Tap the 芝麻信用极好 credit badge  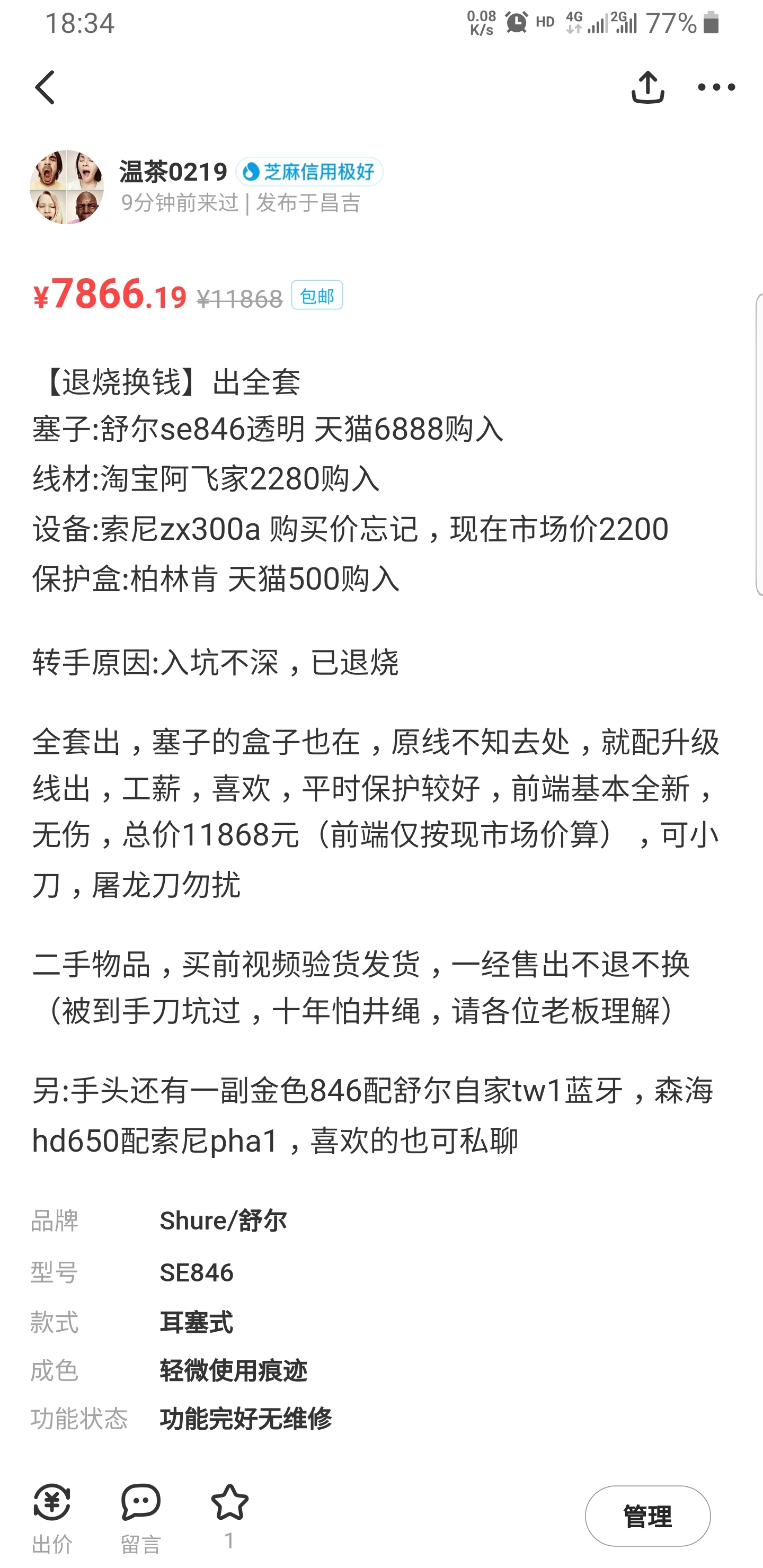[x=309, y=172]
